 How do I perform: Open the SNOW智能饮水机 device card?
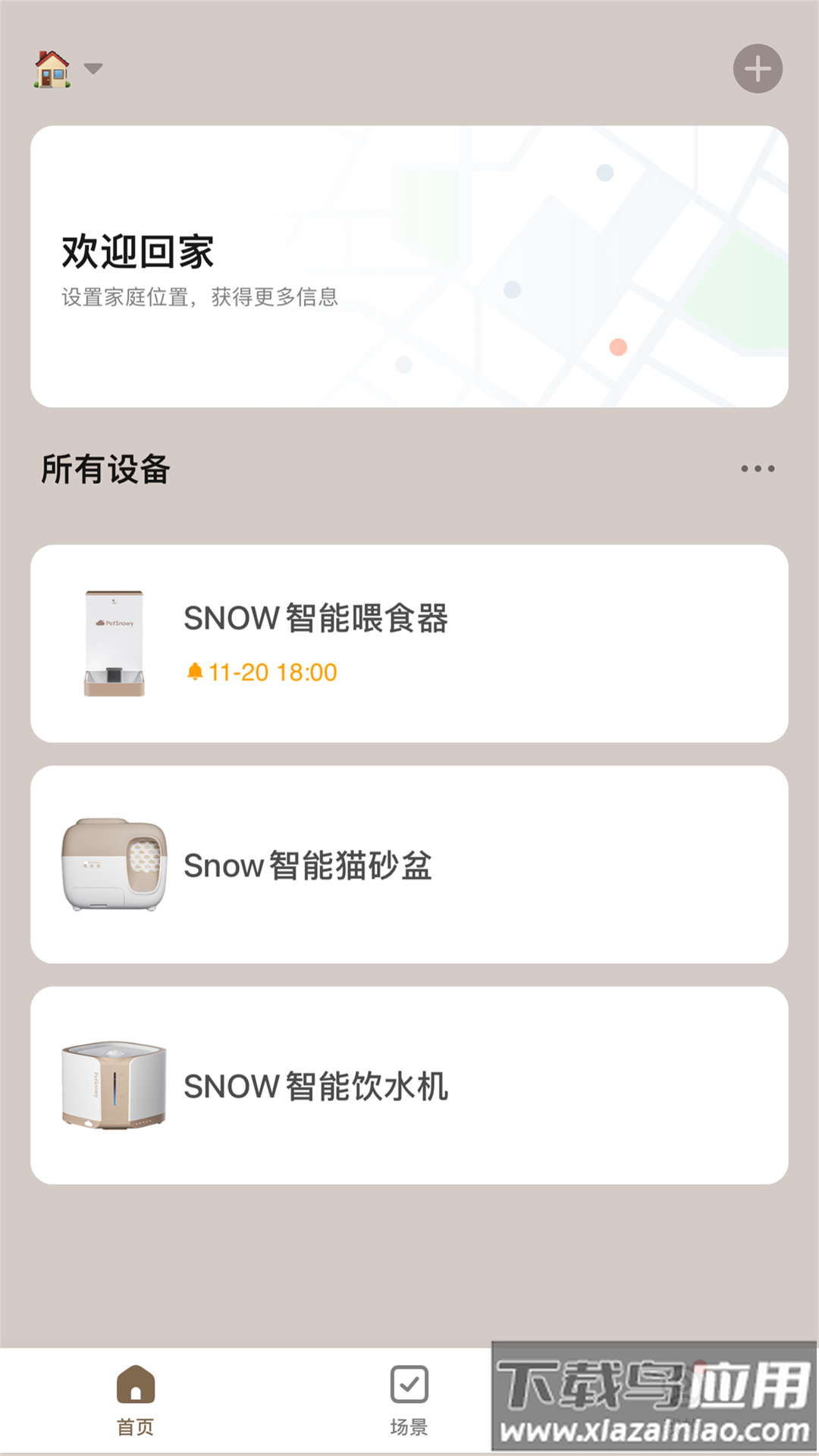click(x=409, y=1085)
